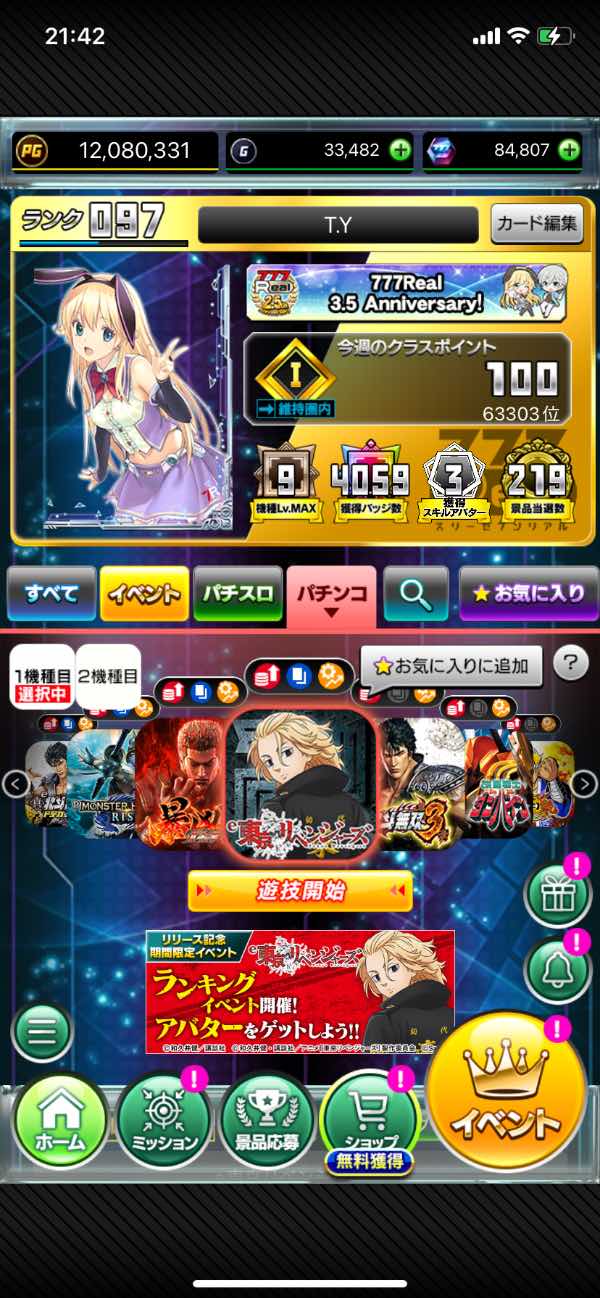This screenshot has width=600, height=1298.
Task: Select the 2機種目 slot
Action: [109, 677]
